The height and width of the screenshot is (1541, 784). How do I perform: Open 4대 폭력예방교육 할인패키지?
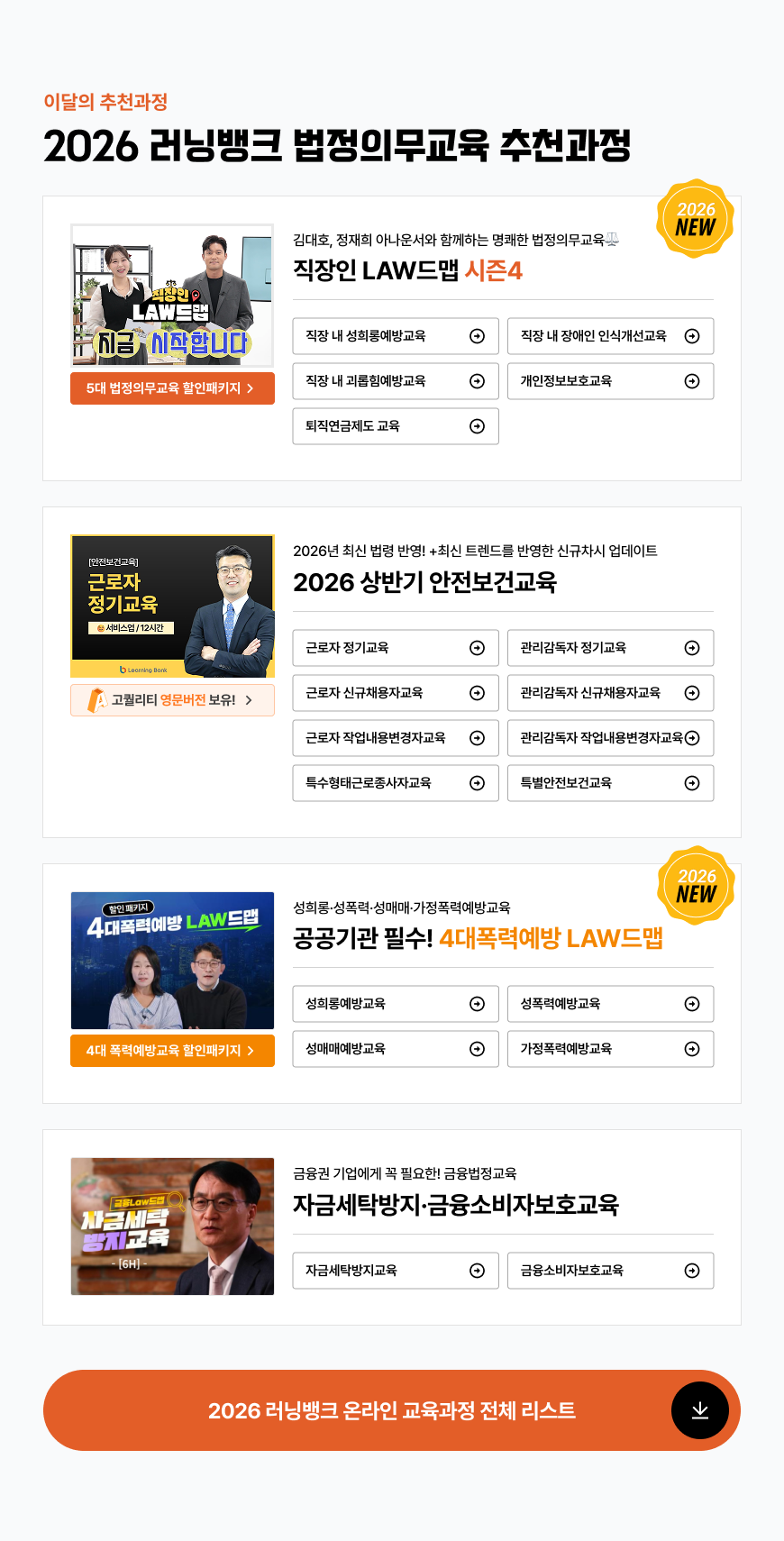tap(172, 1051)
